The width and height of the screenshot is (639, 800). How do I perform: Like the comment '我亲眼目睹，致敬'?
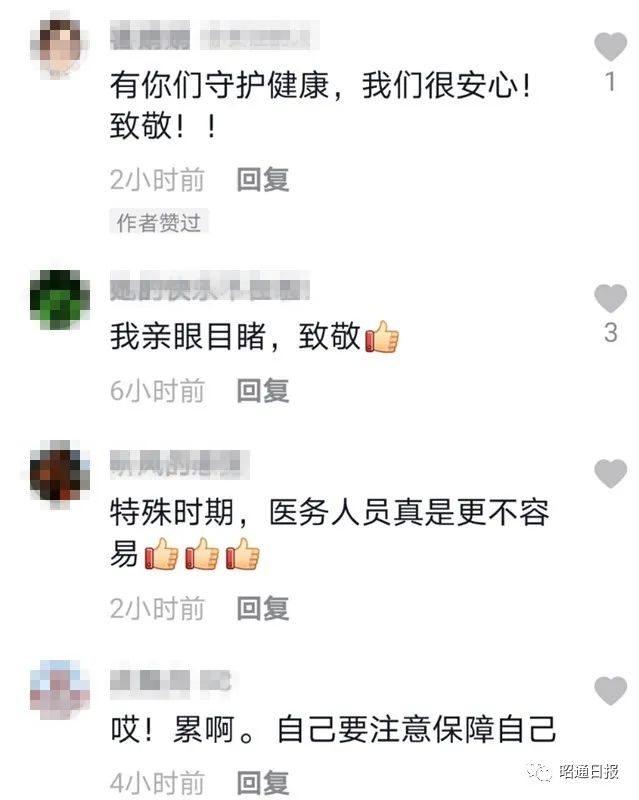pyautogui.click(x=610, y=297)
